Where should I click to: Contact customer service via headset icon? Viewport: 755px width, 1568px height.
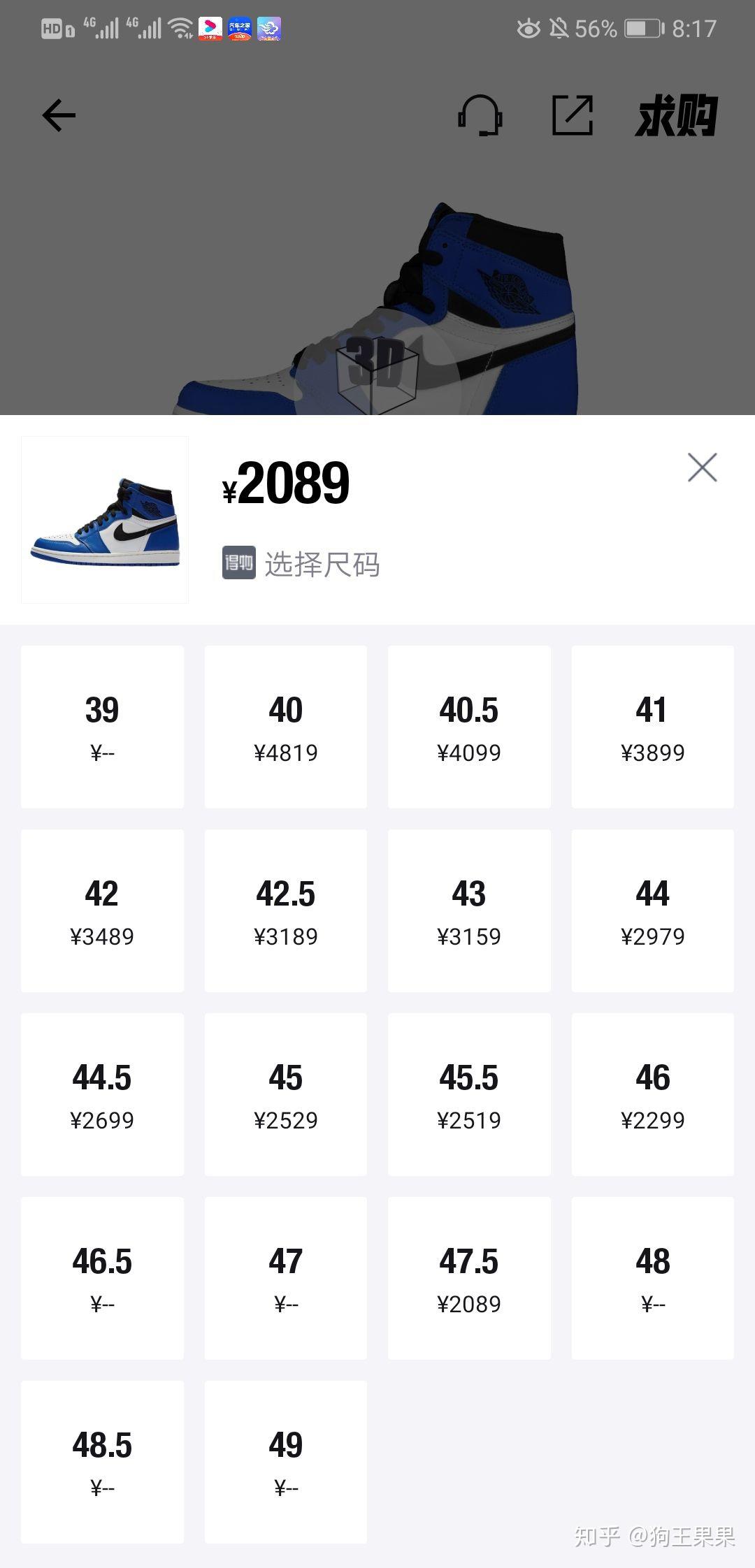480,115
